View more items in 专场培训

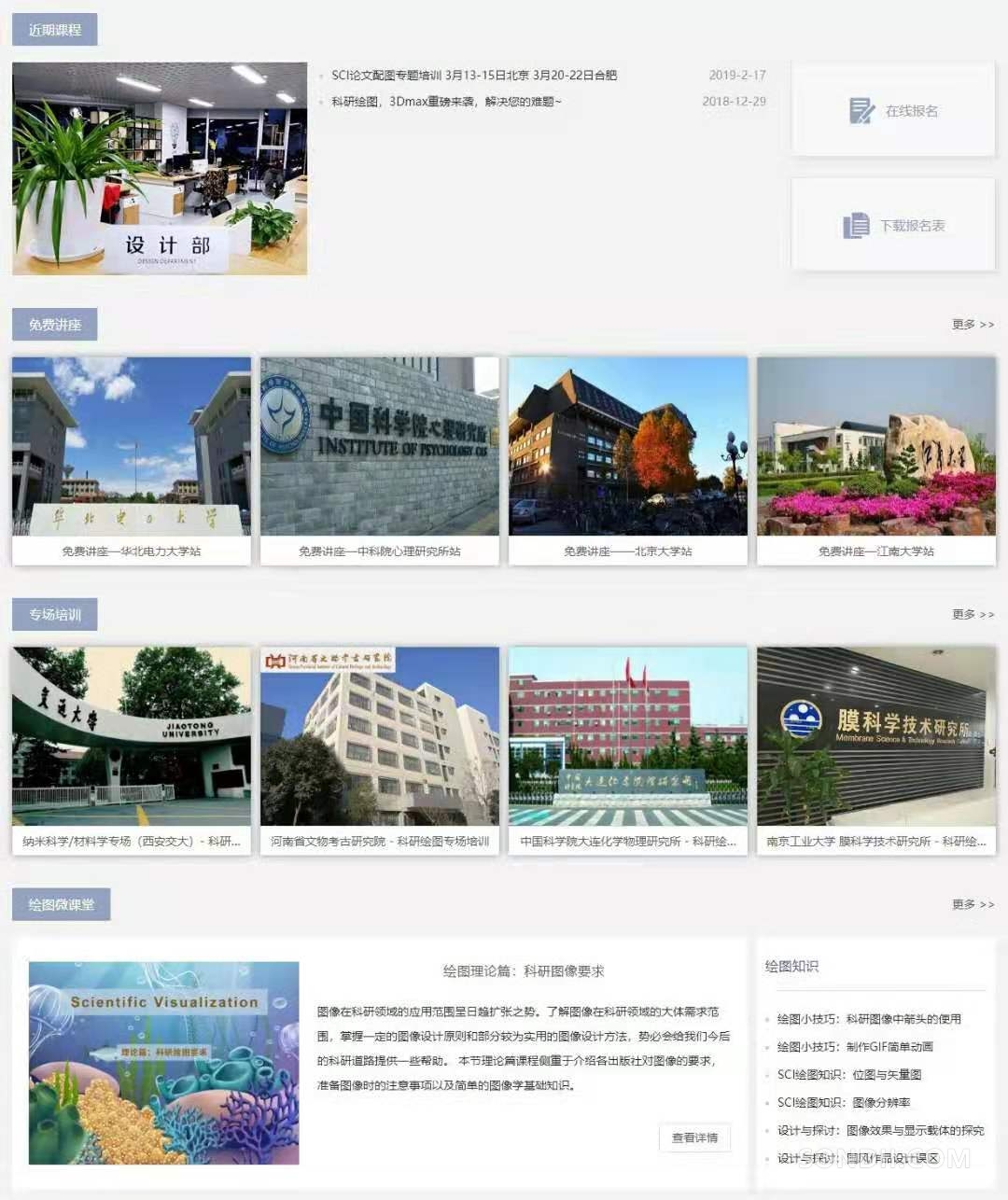point(973,615)
